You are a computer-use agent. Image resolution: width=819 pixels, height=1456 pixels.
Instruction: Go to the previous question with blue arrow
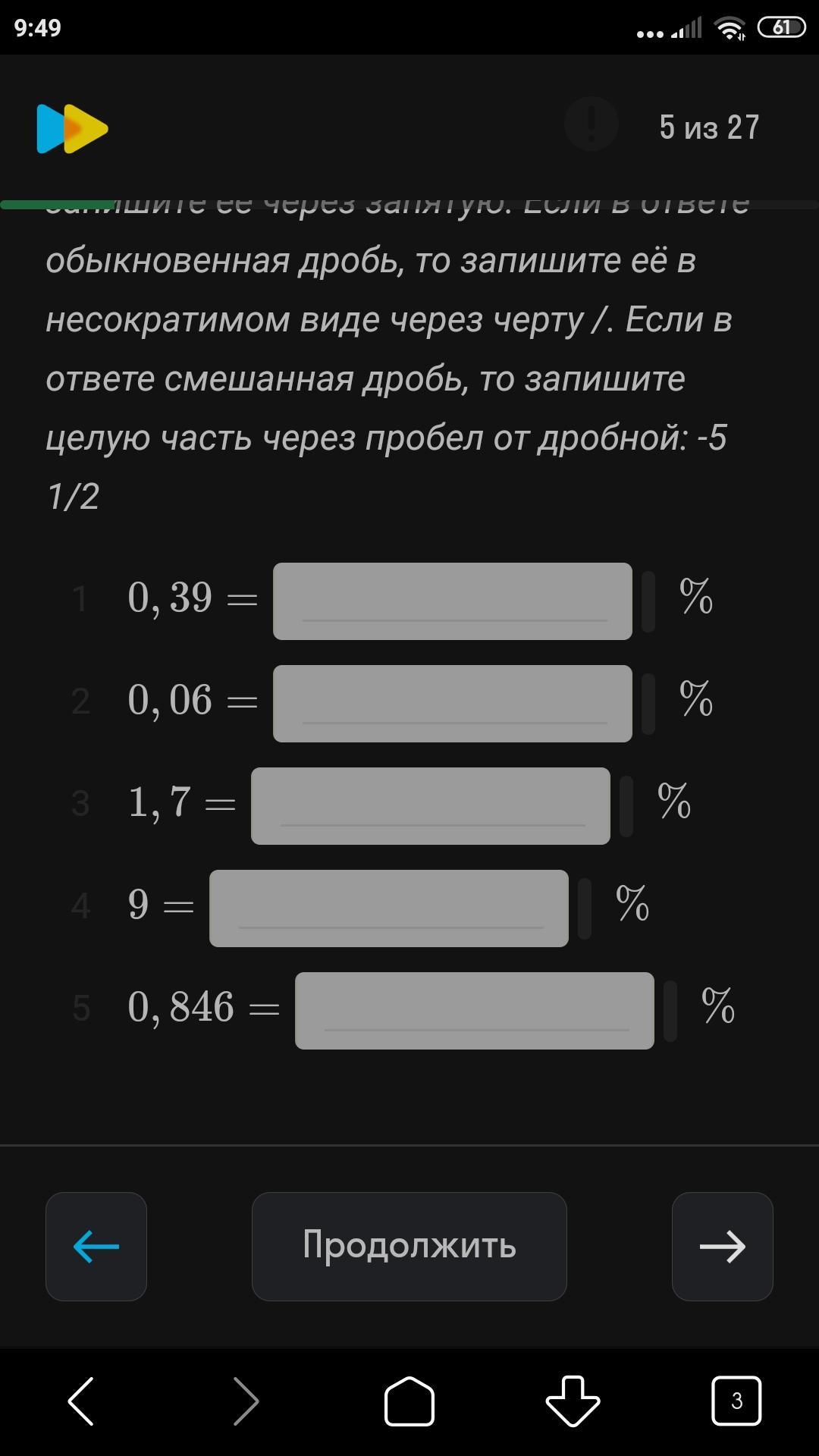[96, 1246]
